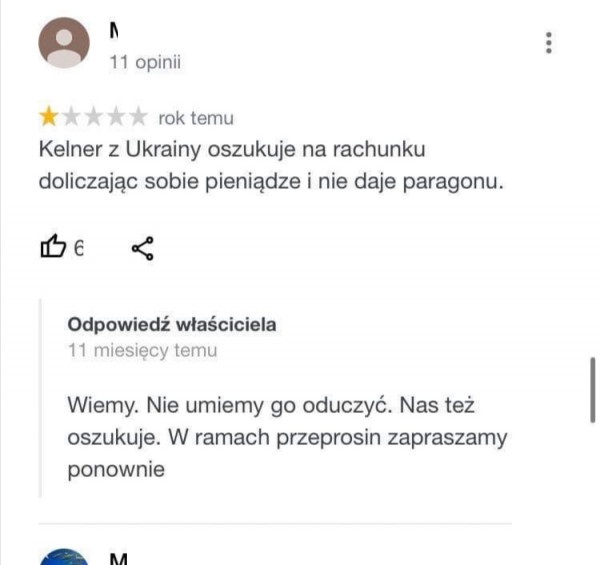The image size is (600, 565).
Task: Open the reviewer's profile avatar with 11 opinii
Action: click(65, 44)
